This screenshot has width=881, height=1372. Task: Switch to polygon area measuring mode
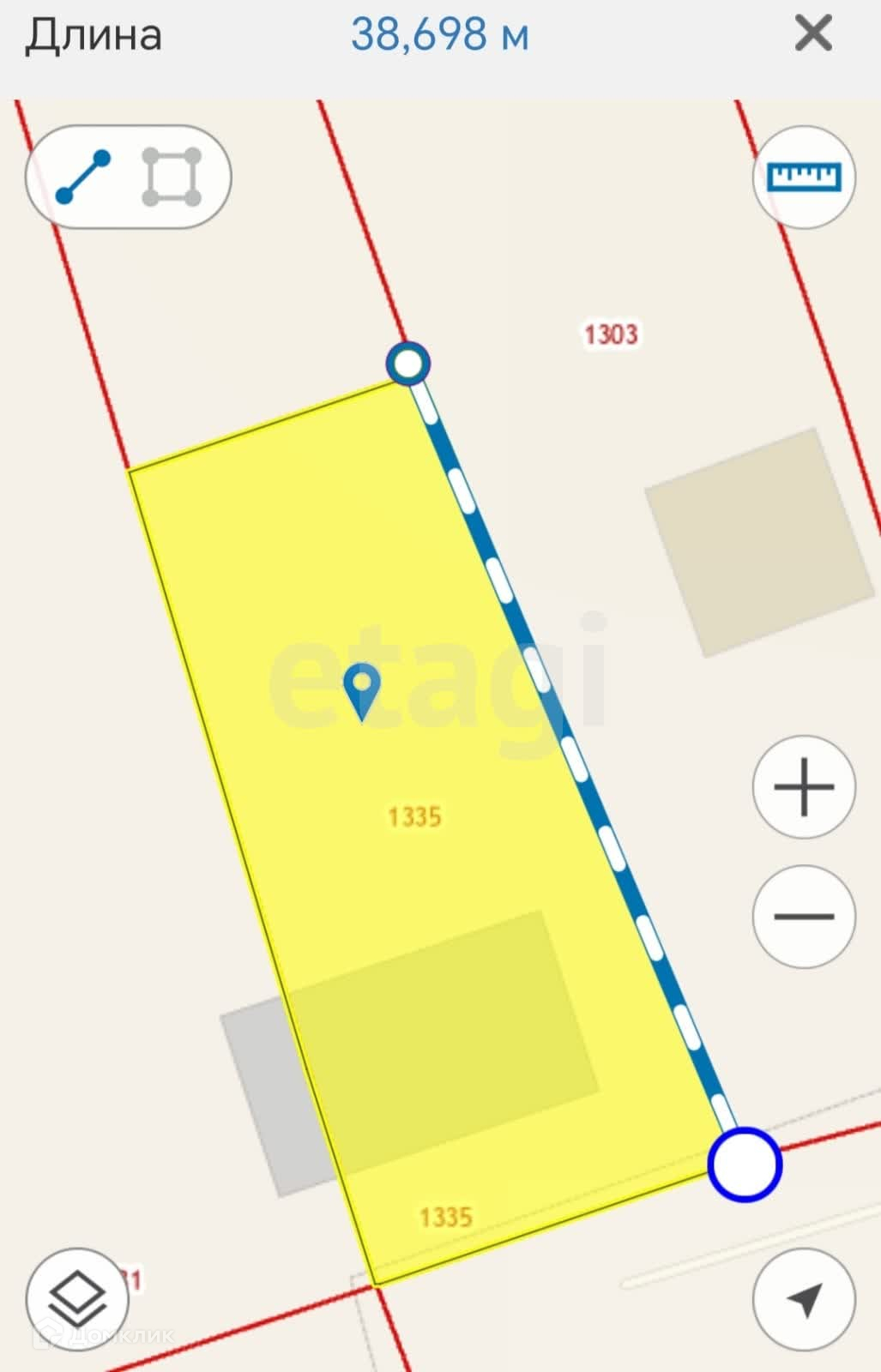point(172,178)
